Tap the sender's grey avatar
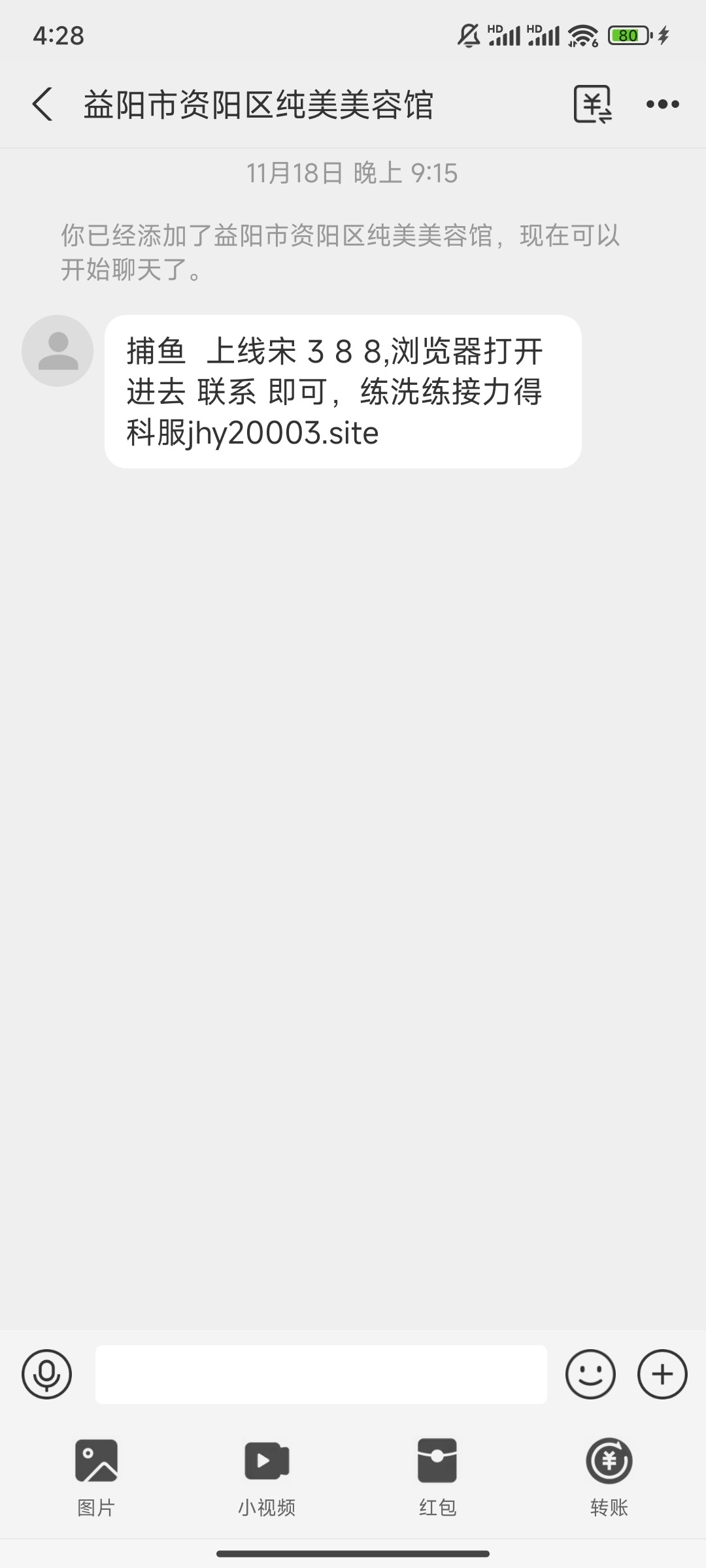This screenshot has height=1568, width=706. point(58,351)
